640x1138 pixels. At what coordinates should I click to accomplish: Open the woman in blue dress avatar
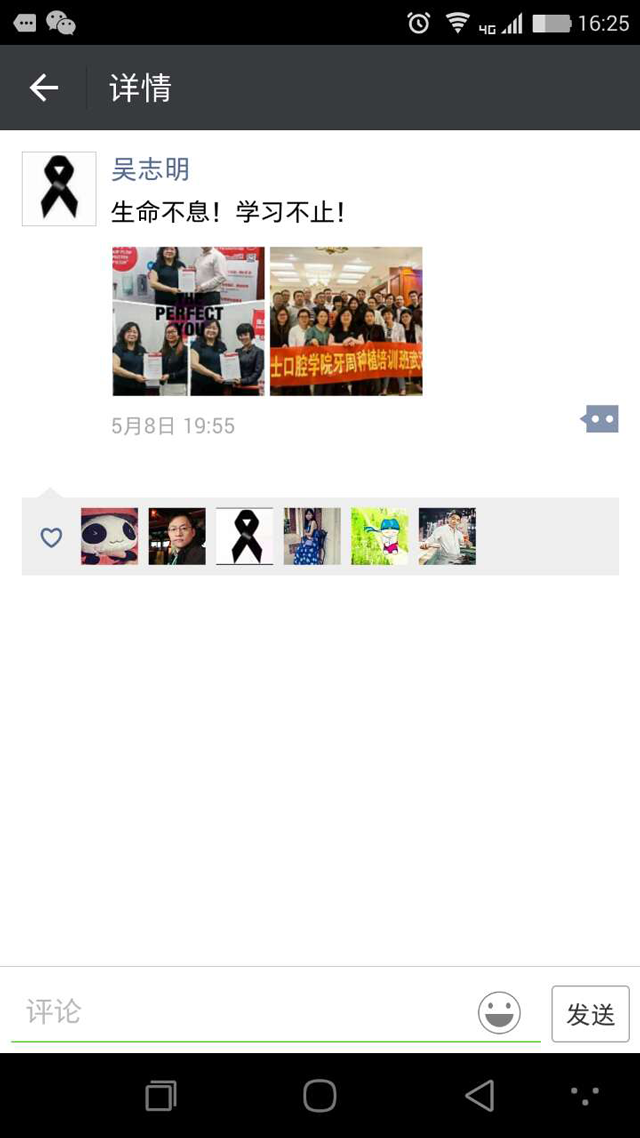[312, 537]
